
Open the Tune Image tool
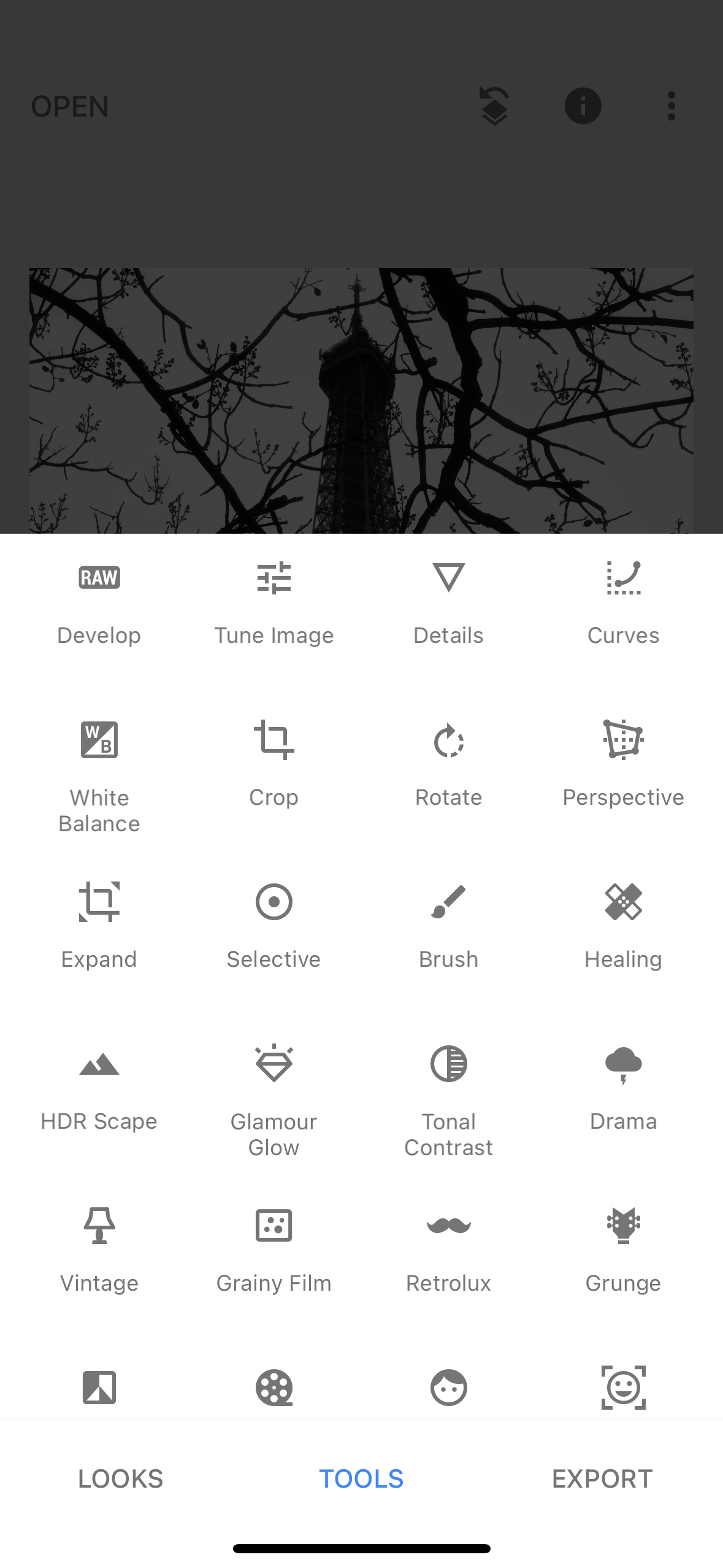tap(274, 601)
